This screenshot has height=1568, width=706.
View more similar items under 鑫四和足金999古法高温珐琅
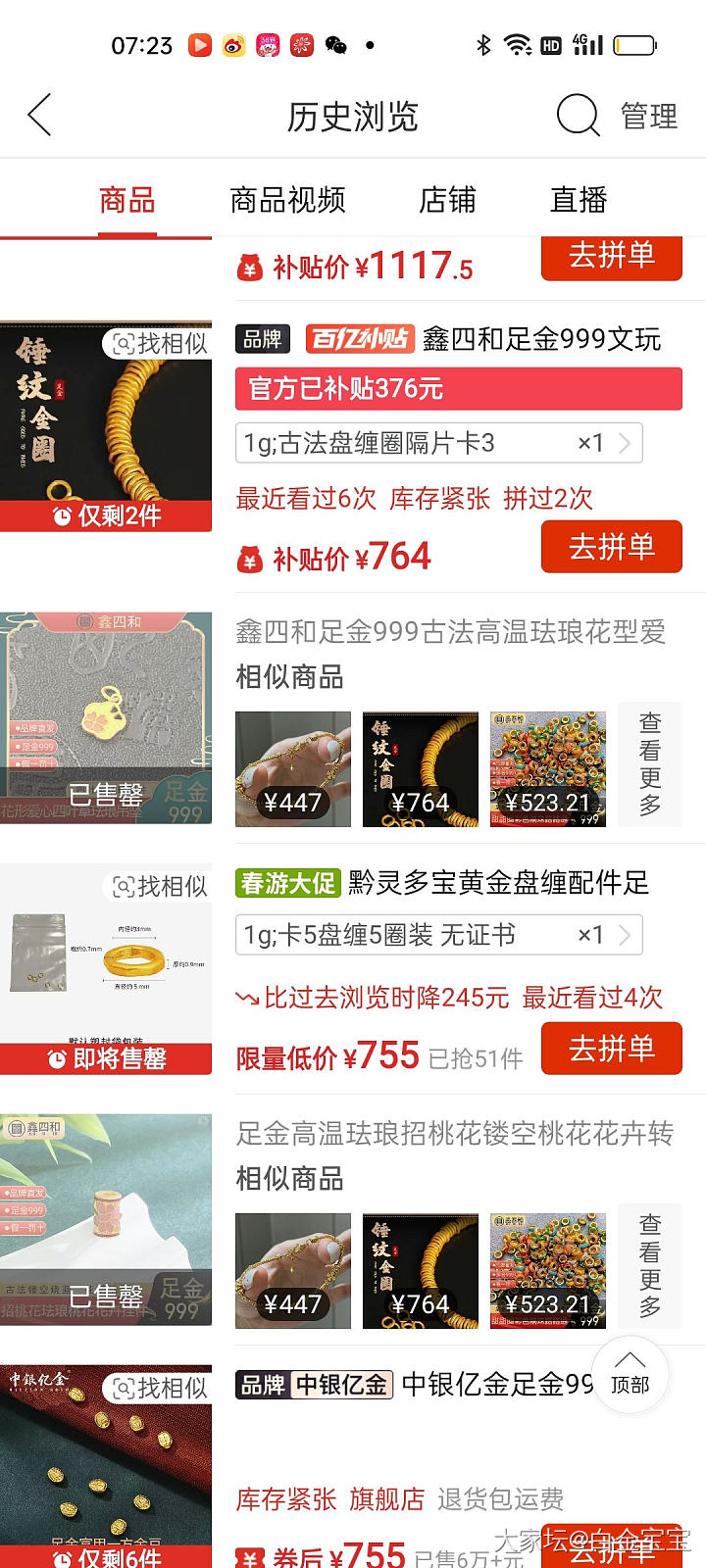point(649,764)
